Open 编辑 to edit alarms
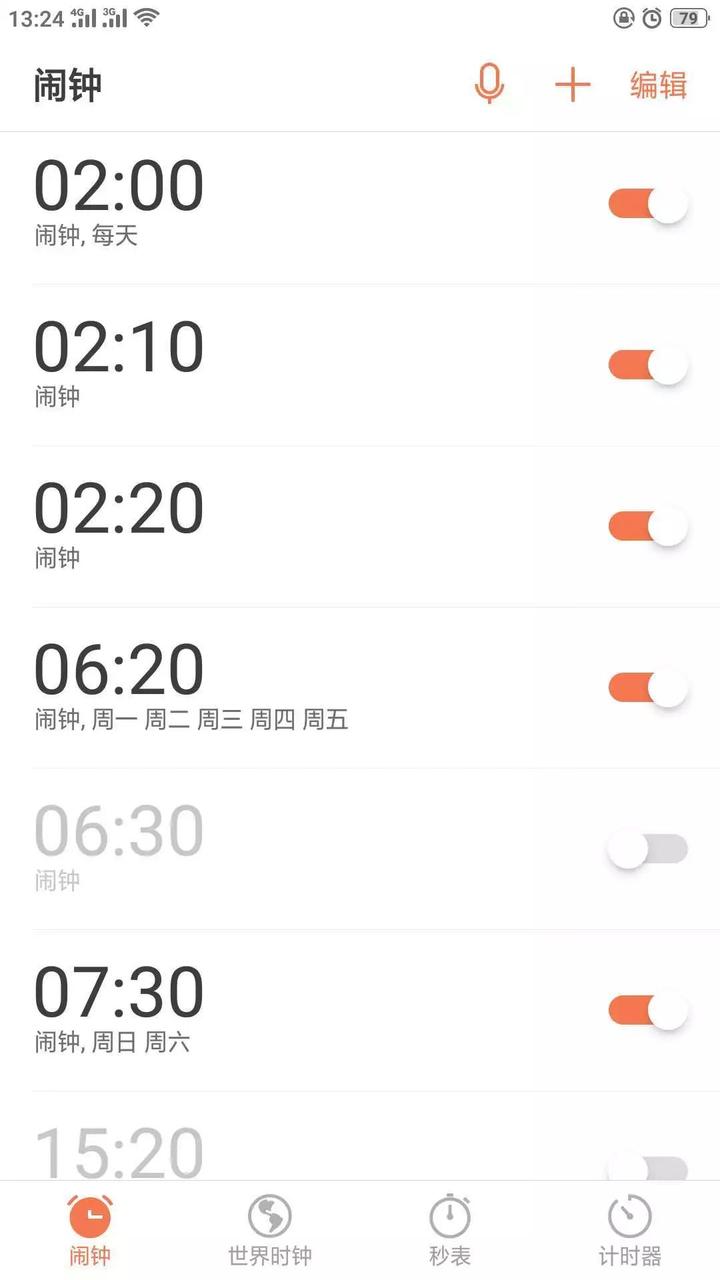720x1280 pixels. tap(658, 85)
